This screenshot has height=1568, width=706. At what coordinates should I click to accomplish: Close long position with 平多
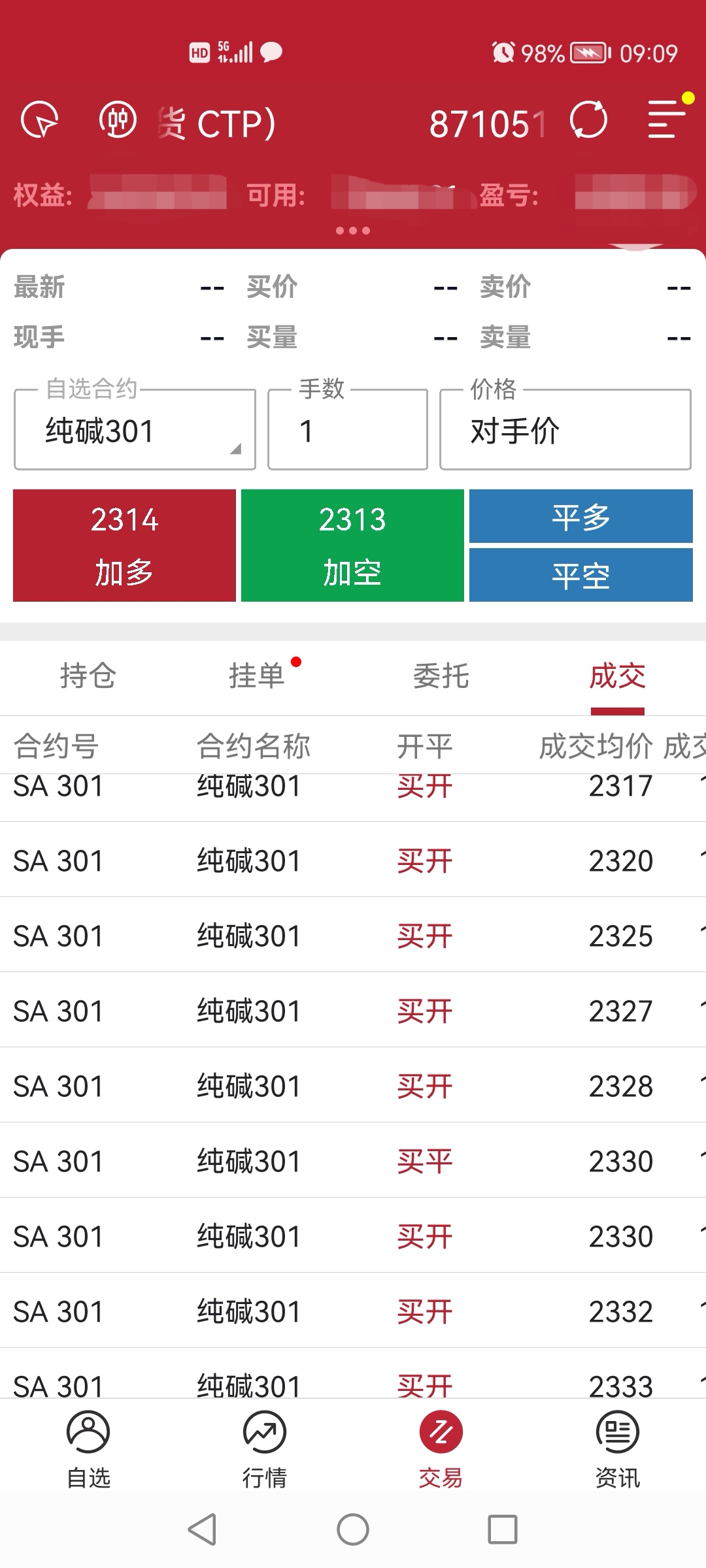coord(581,516)
